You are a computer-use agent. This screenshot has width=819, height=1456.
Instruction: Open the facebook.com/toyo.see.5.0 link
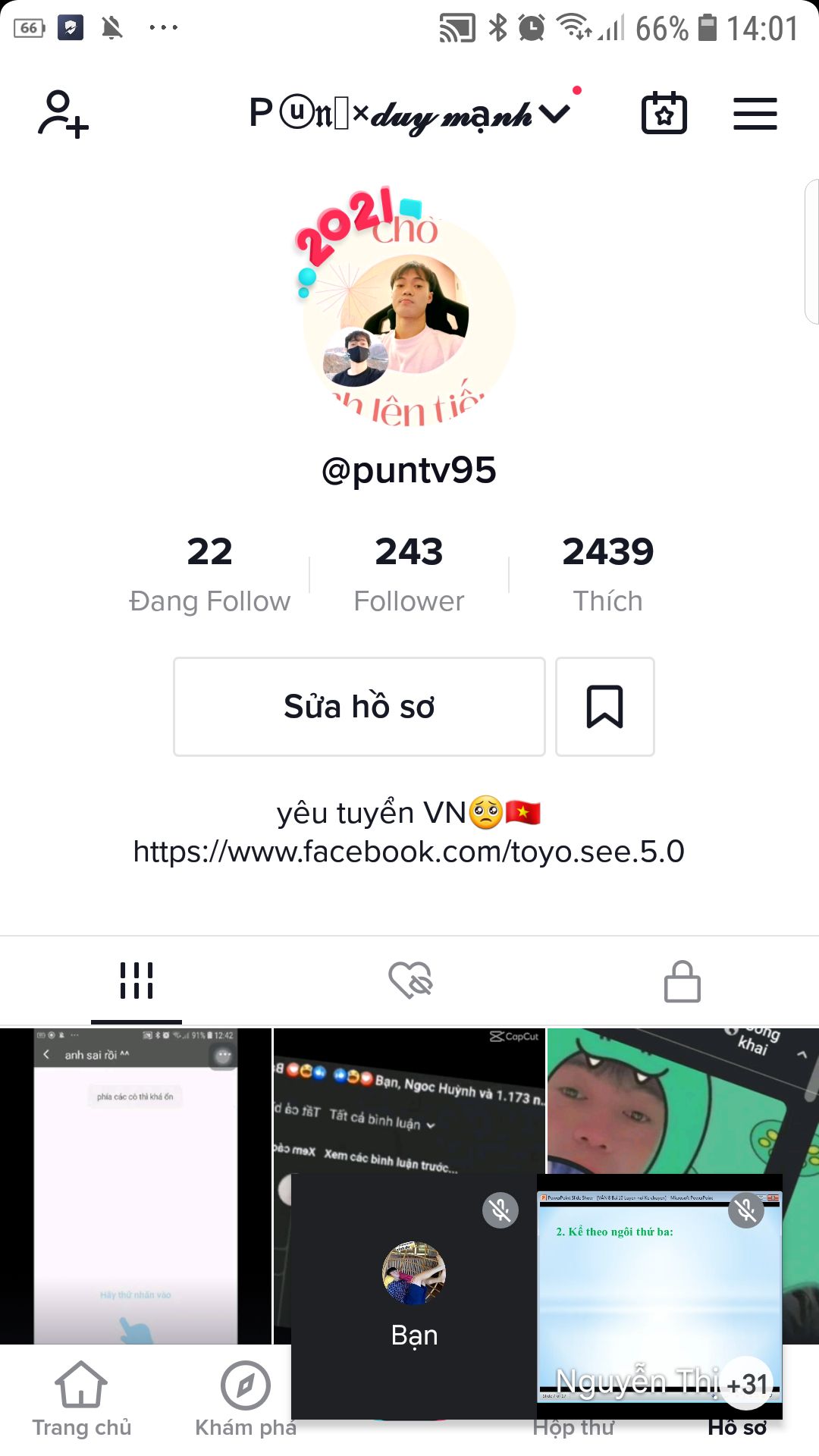click(x=409, y=852)
